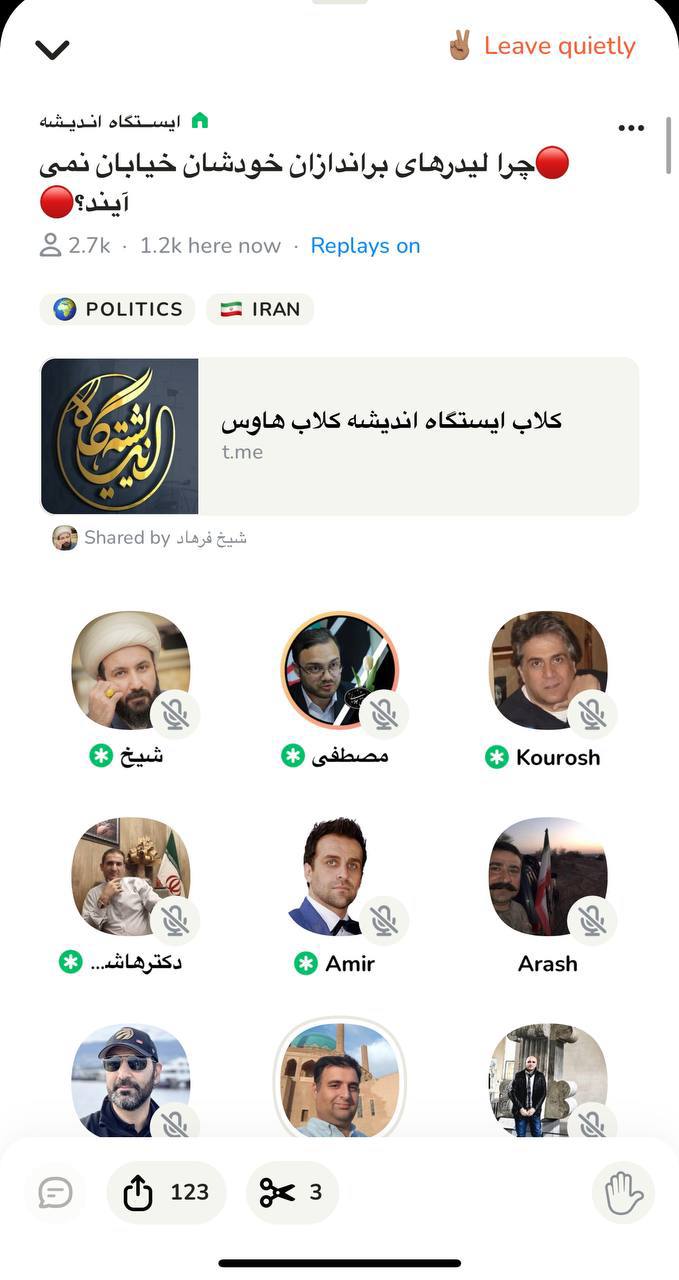Open the three-dot room options menu
This screenshot has width=679, height=1280.
click(631, 127)
